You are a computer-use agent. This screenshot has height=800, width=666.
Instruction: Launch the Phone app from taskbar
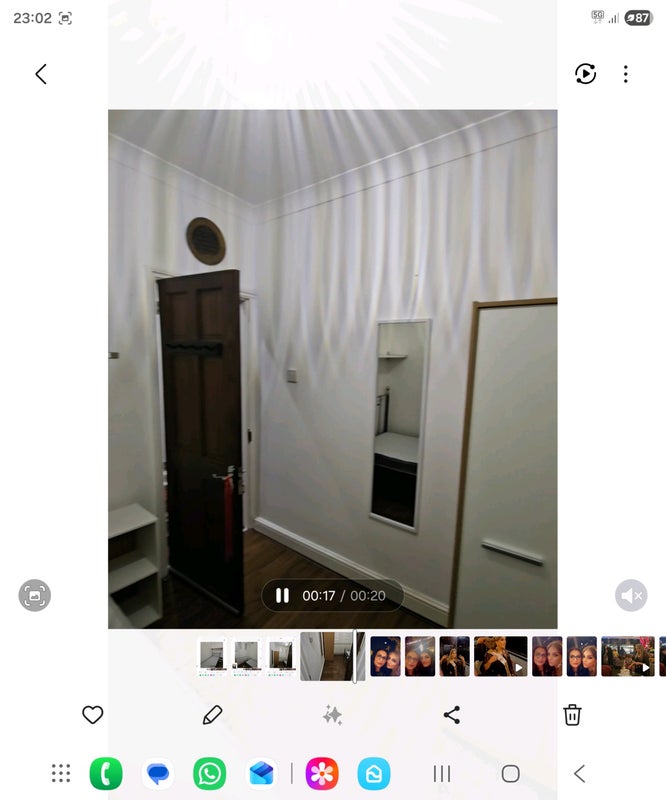(106, 773)
